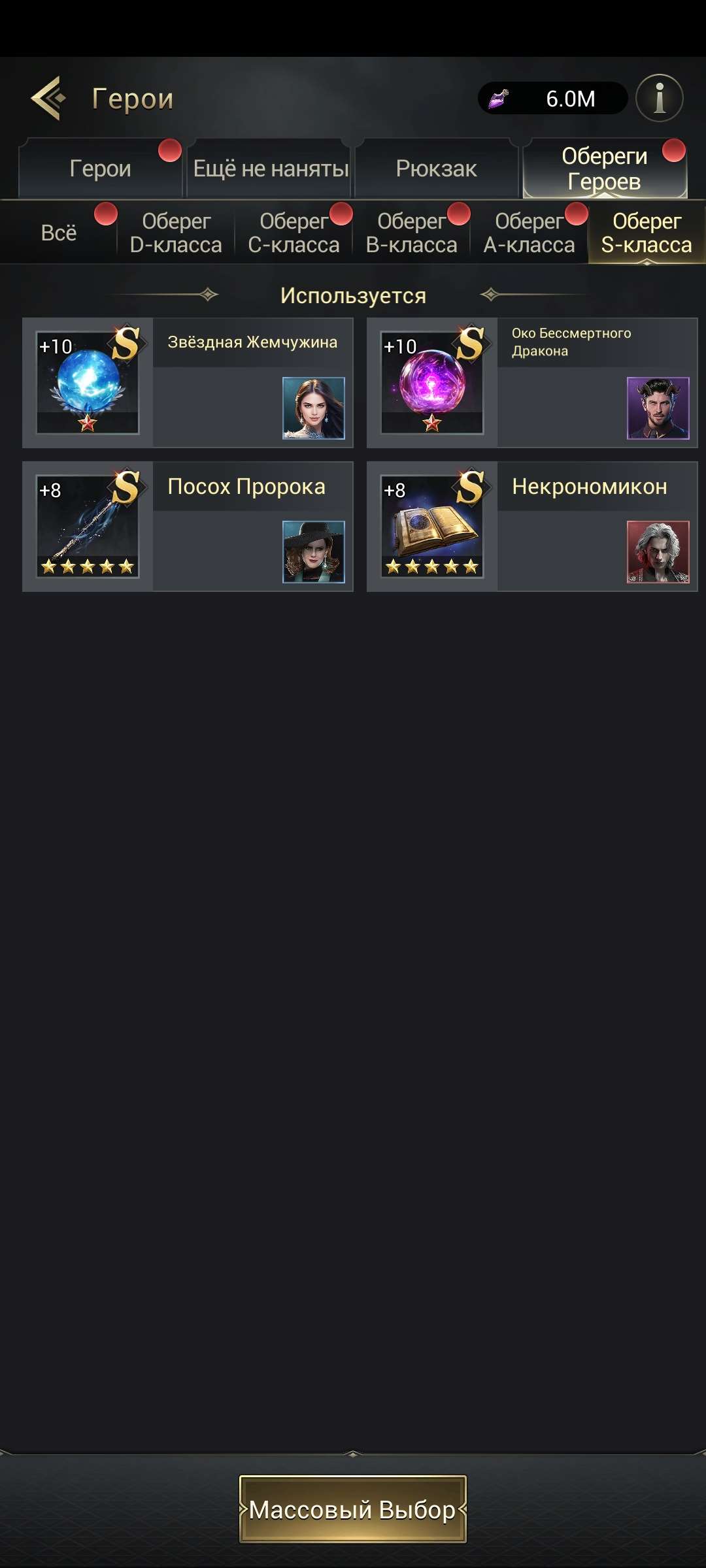This screenshot has width=706, height=1568.
Task: Open the Ещё не наняты tab
Action: (x=271, y=169)
